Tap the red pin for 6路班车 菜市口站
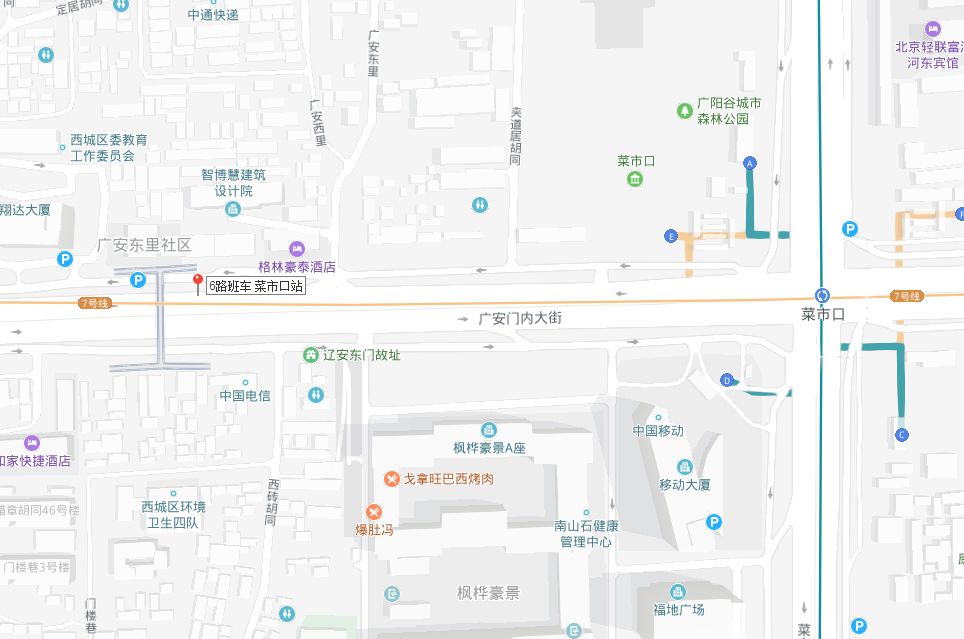964x639 pixels. click(x=197, y=282)
